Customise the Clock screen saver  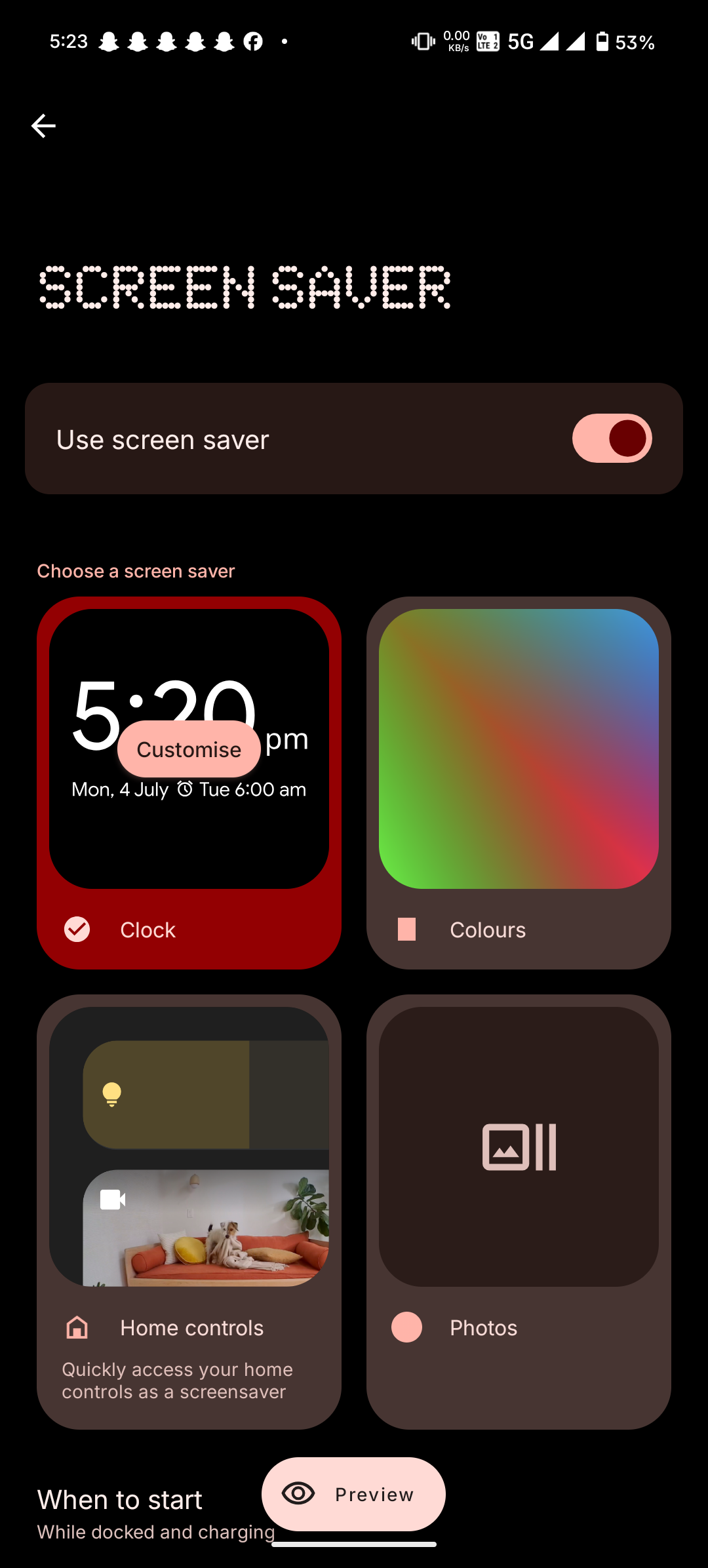point(189,749)
